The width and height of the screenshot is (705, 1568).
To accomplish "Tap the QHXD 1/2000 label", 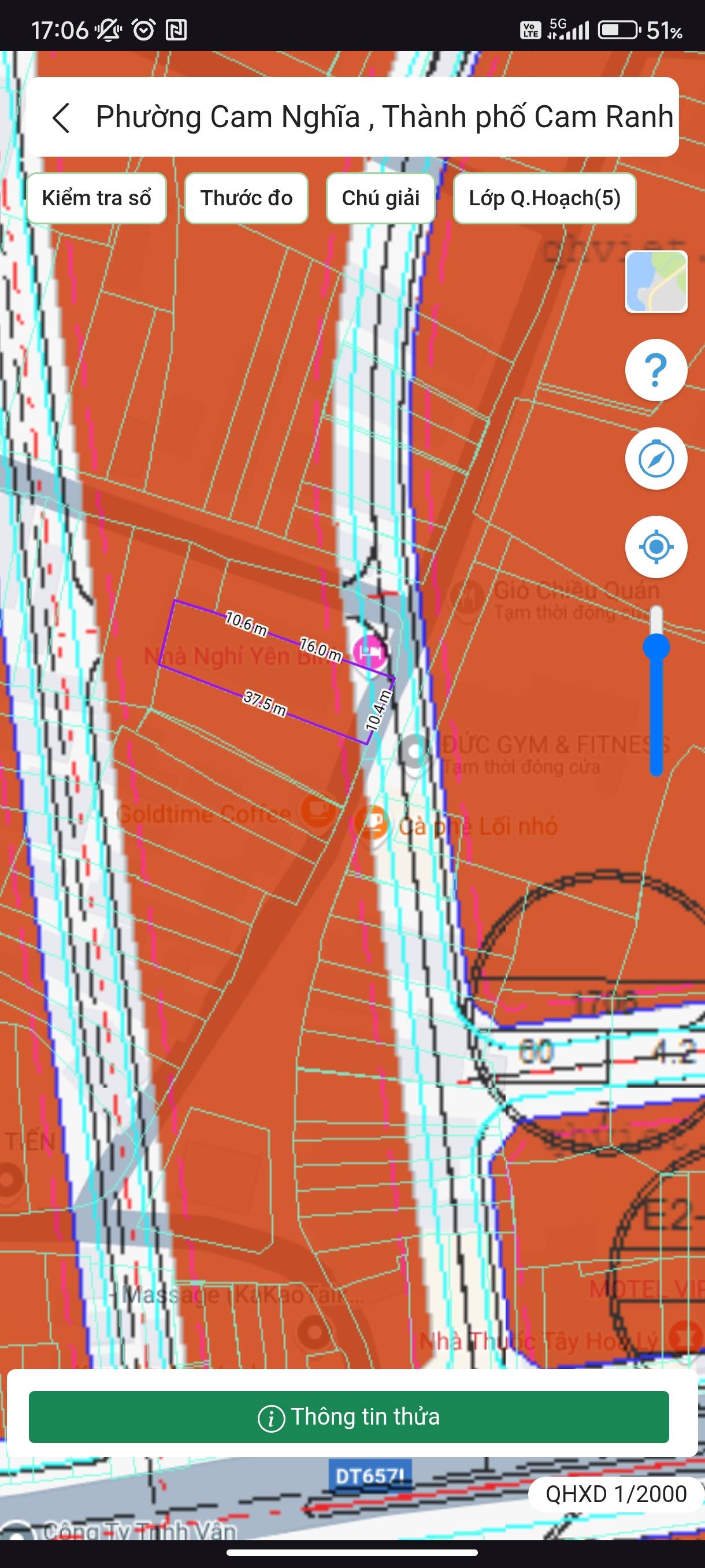I will tap(615, 1494).
